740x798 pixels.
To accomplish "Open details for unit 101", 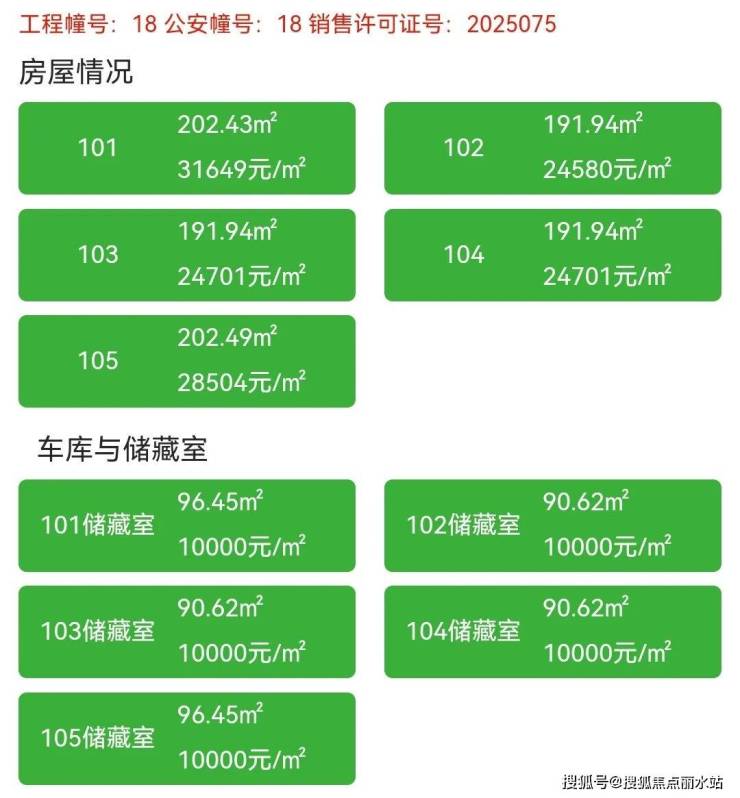I will (187, 148).
